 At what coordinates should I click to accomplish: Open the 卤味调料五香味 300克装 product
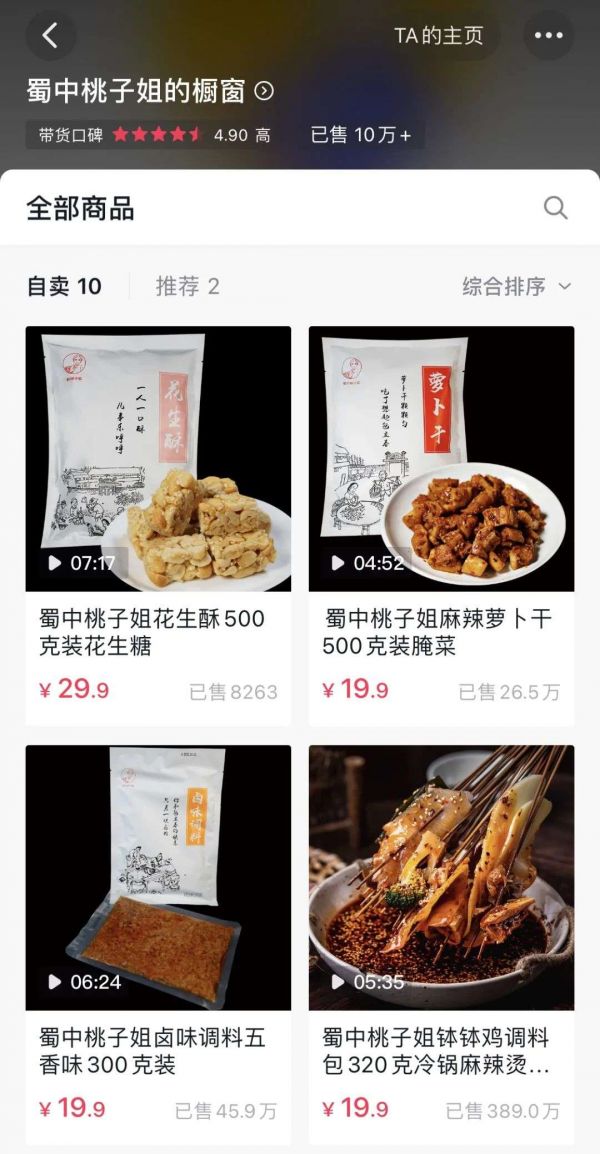tap(158, 878)
